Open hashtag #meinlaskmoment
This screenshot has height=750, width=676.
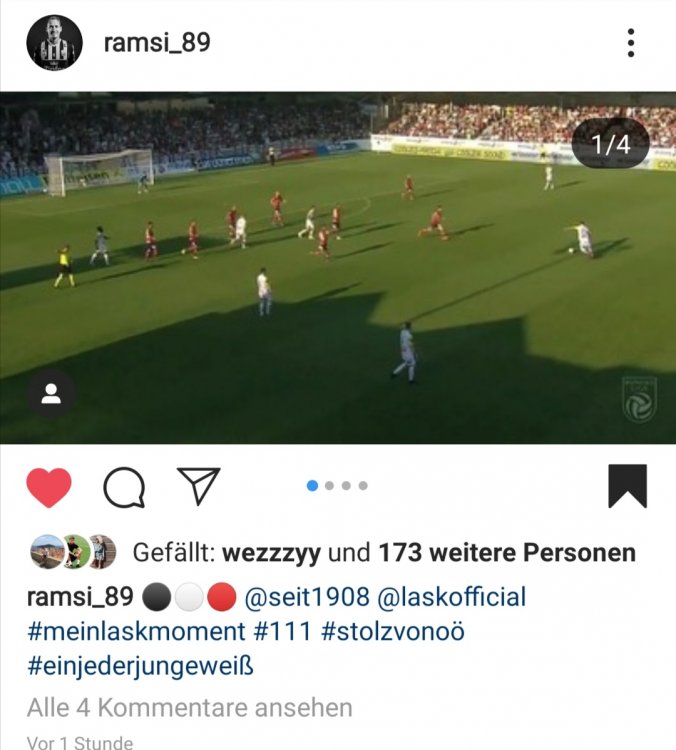tap(136, 631)
